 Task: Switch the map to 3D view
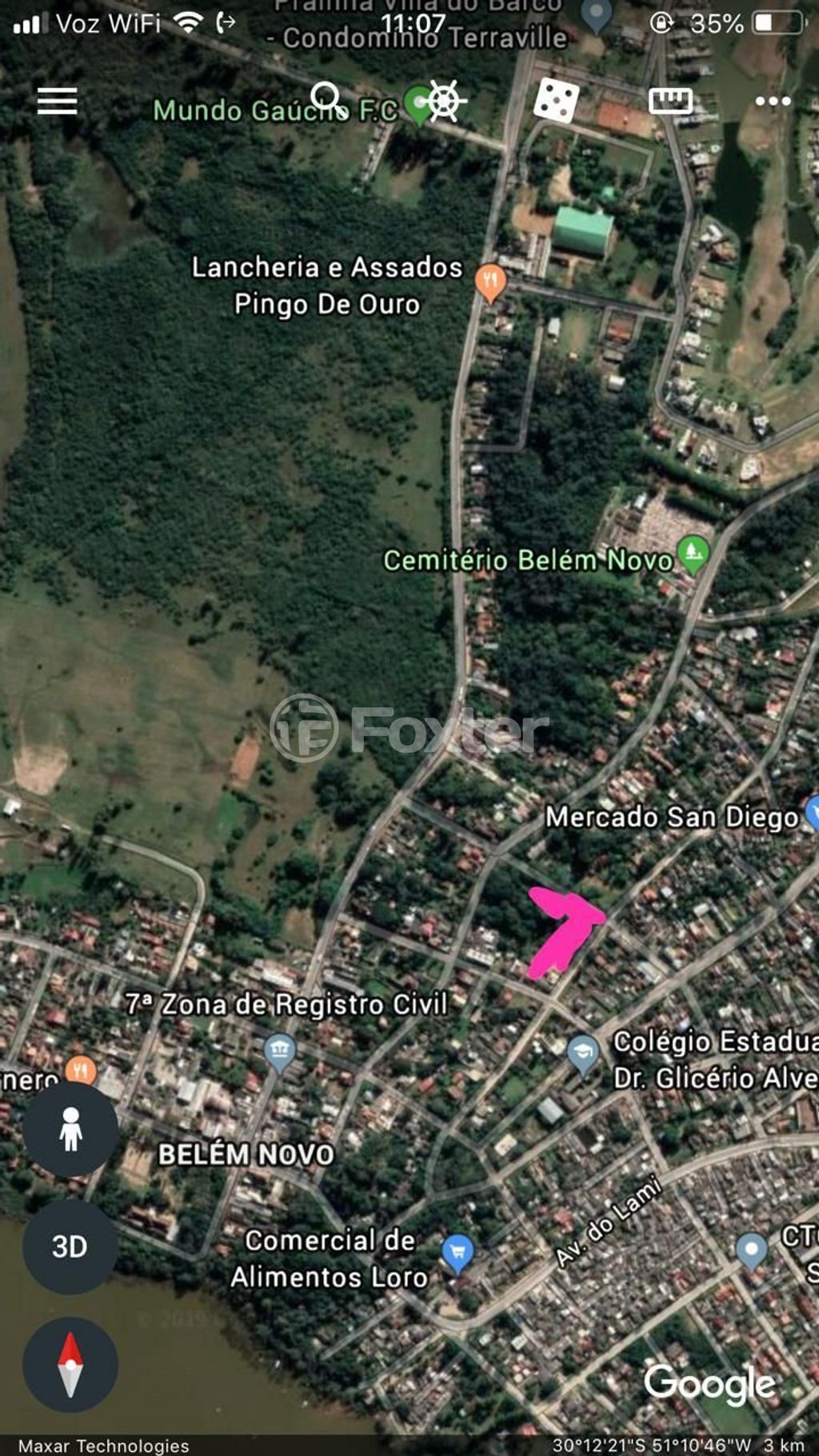(70, 1246)
